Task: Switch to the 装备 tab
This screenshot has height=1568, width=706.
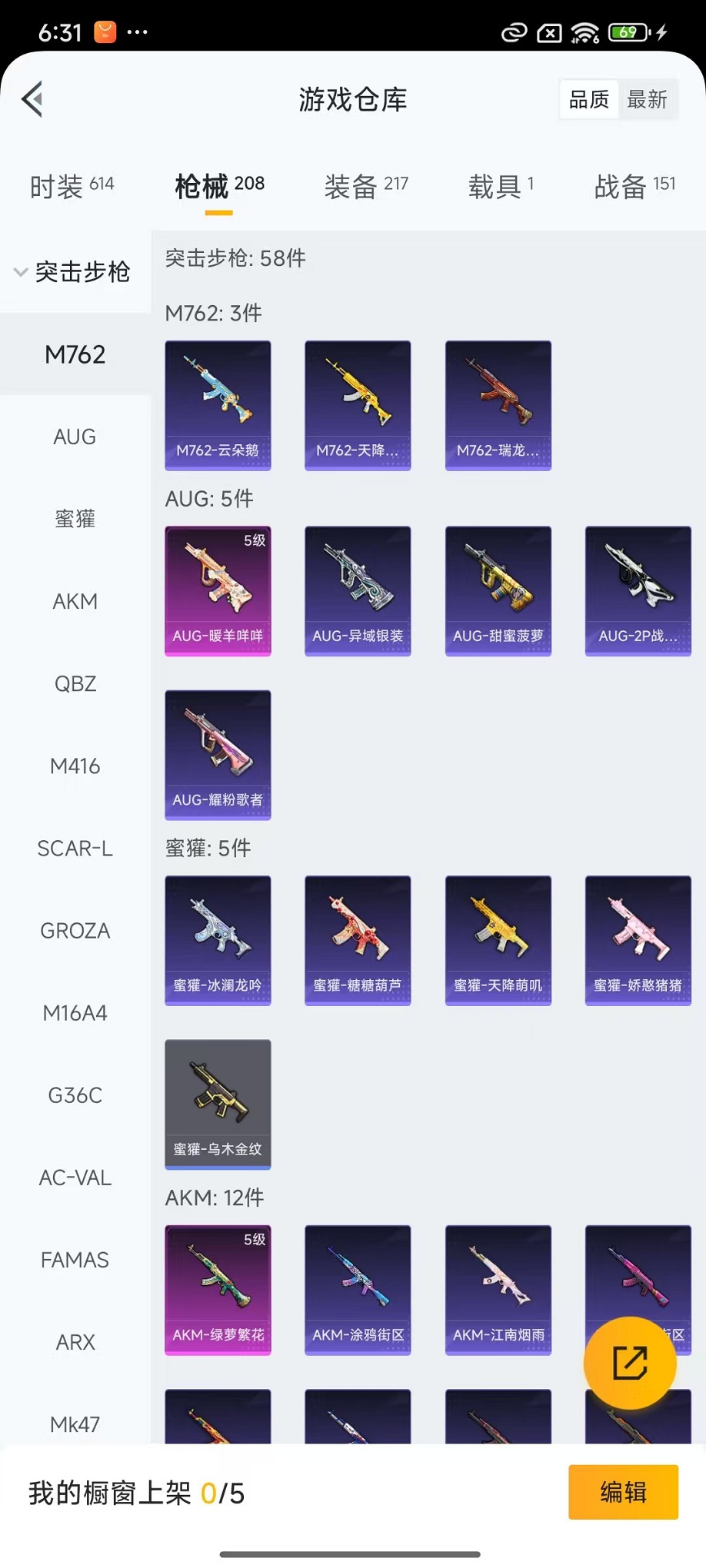Action: (x=365, y=185)
